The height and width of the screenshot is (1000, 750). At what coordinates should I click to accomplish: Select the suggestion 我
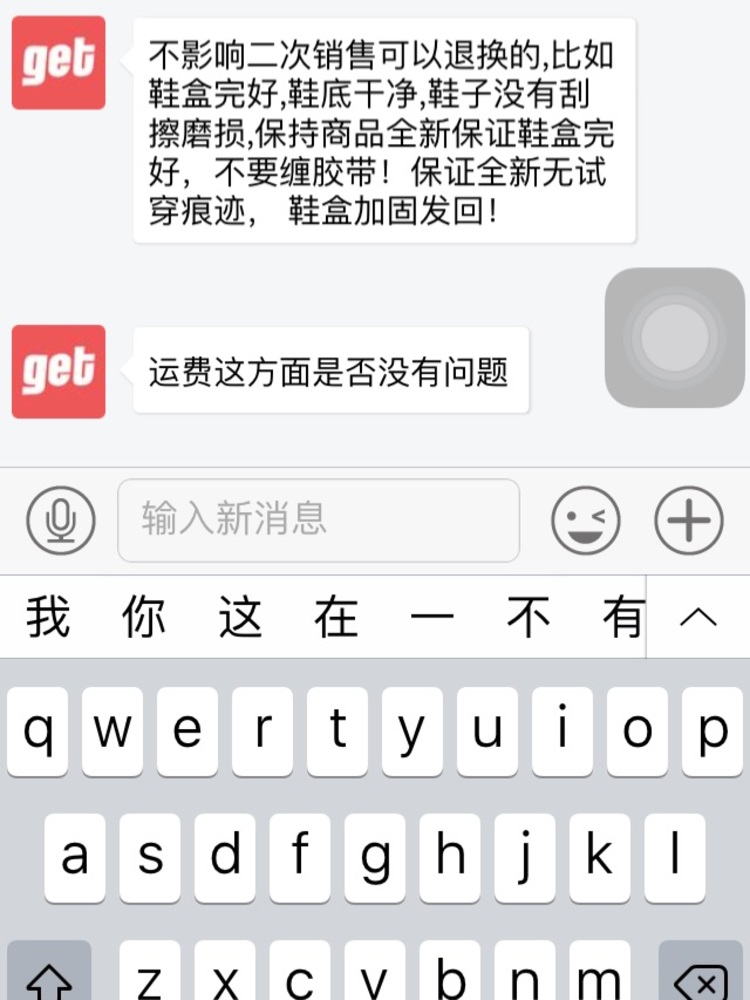pos(48,616)
